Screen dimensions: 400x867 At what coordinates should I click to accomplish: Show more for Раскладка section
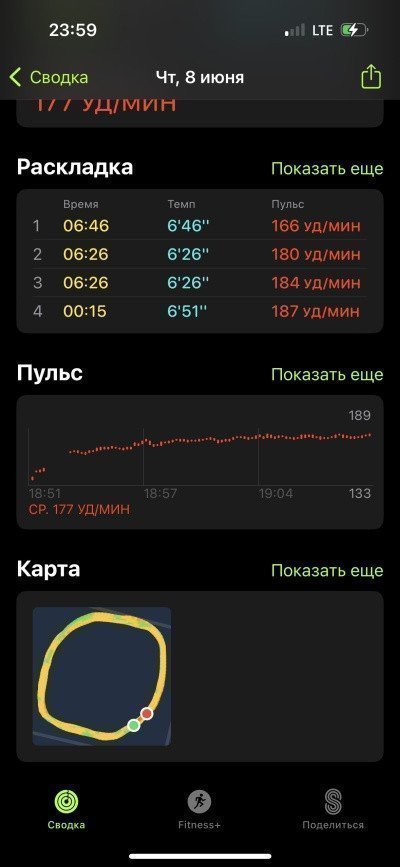pos(327,168)
